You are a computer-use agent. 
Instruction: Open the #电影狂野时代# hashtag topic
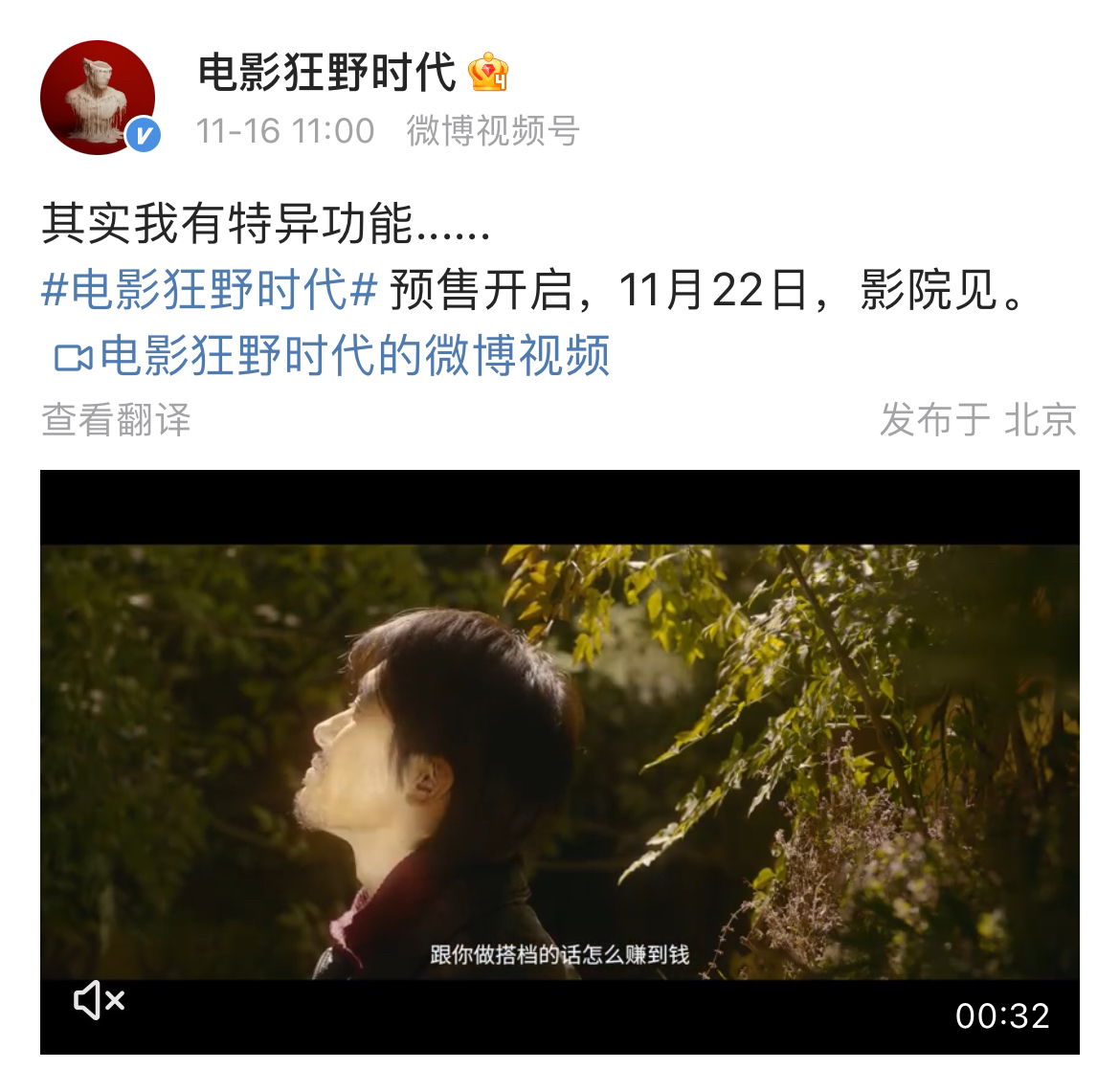coord(210,291)
